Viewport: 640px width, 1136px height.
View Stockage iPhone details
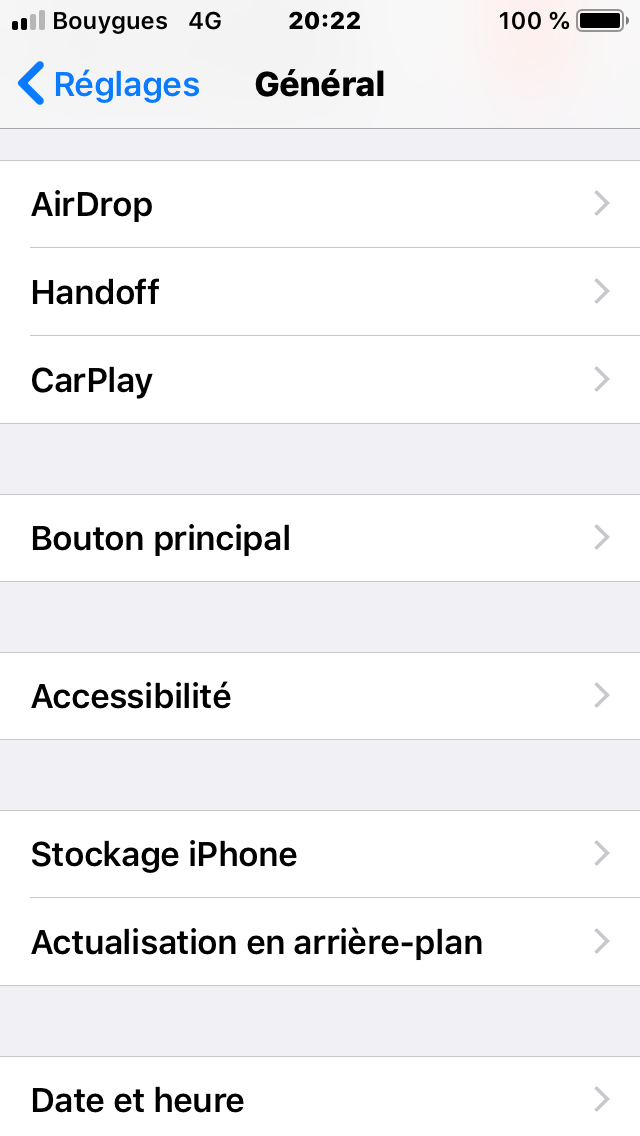click(x=320, y=854)
